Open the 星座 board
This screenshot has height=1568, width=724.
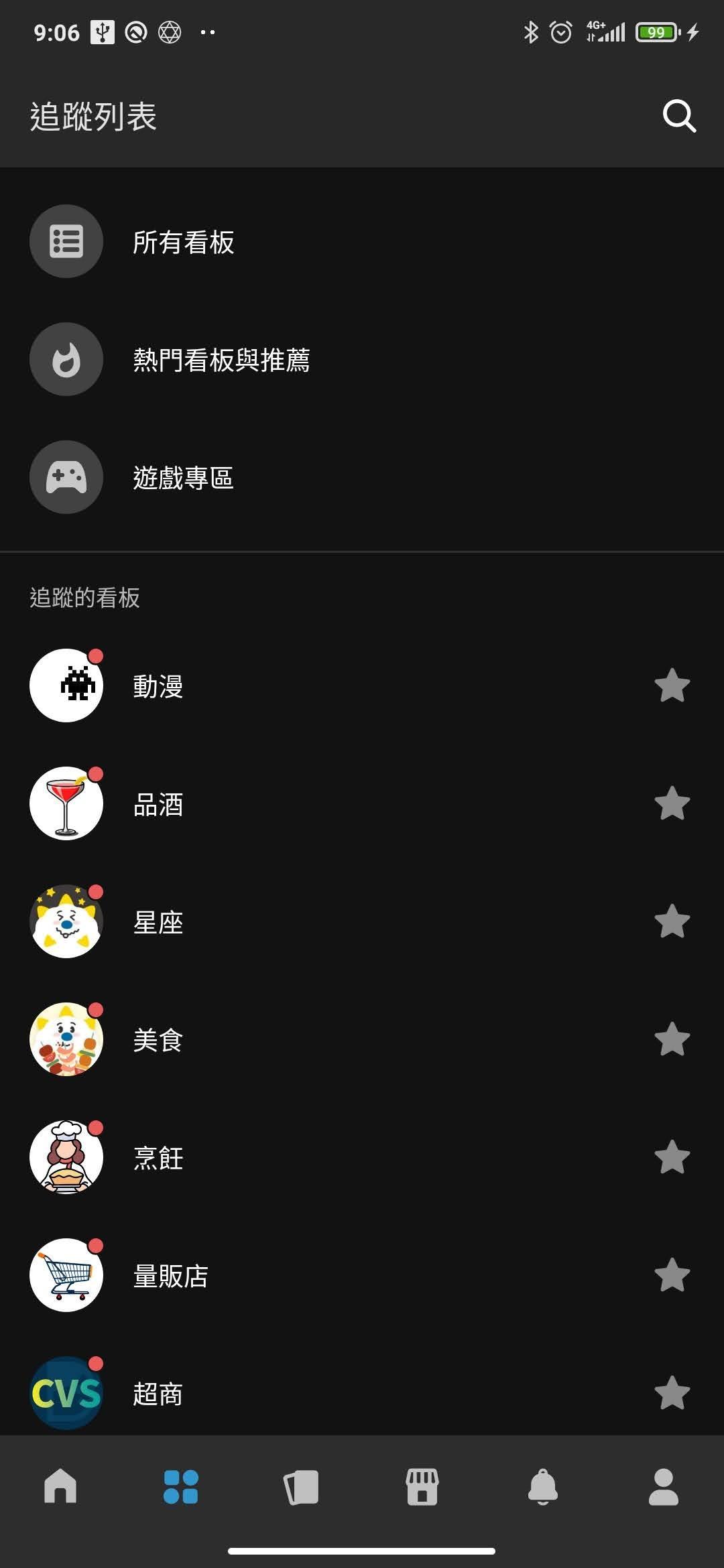[x=158, y=921]
